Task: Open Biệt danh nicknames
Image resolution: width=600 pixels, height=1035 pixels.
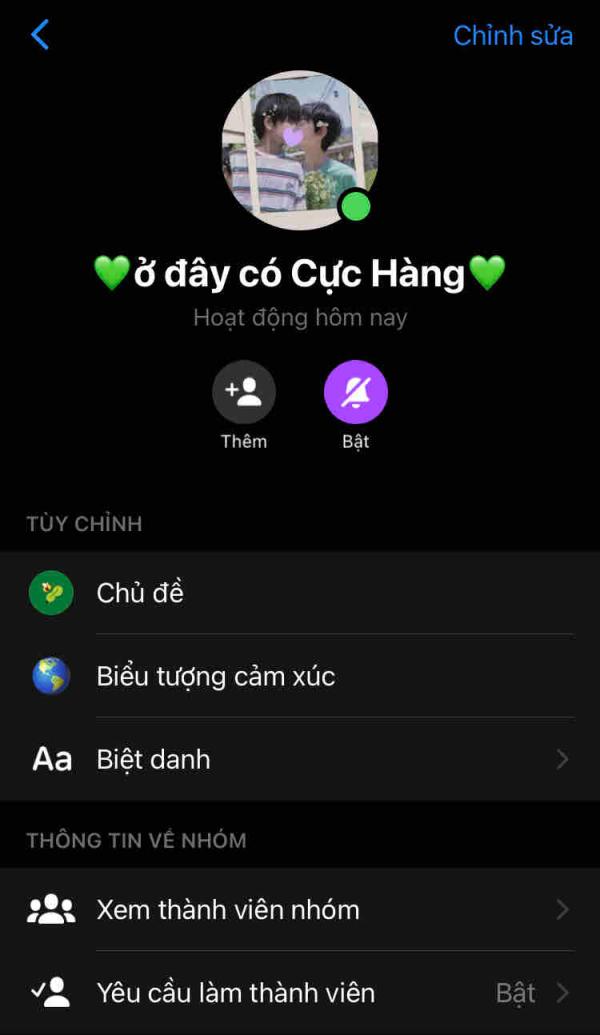Action: coord(300,759)
